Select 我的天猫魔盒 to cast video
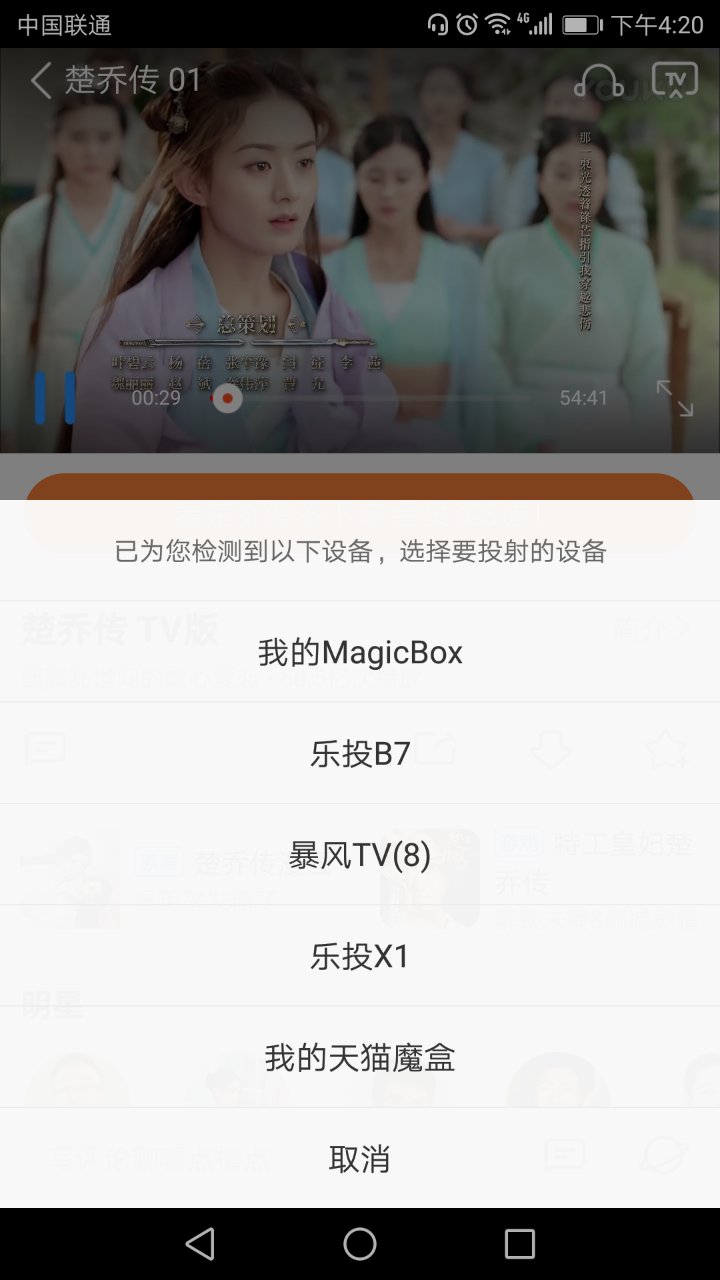 point(360,1058)
